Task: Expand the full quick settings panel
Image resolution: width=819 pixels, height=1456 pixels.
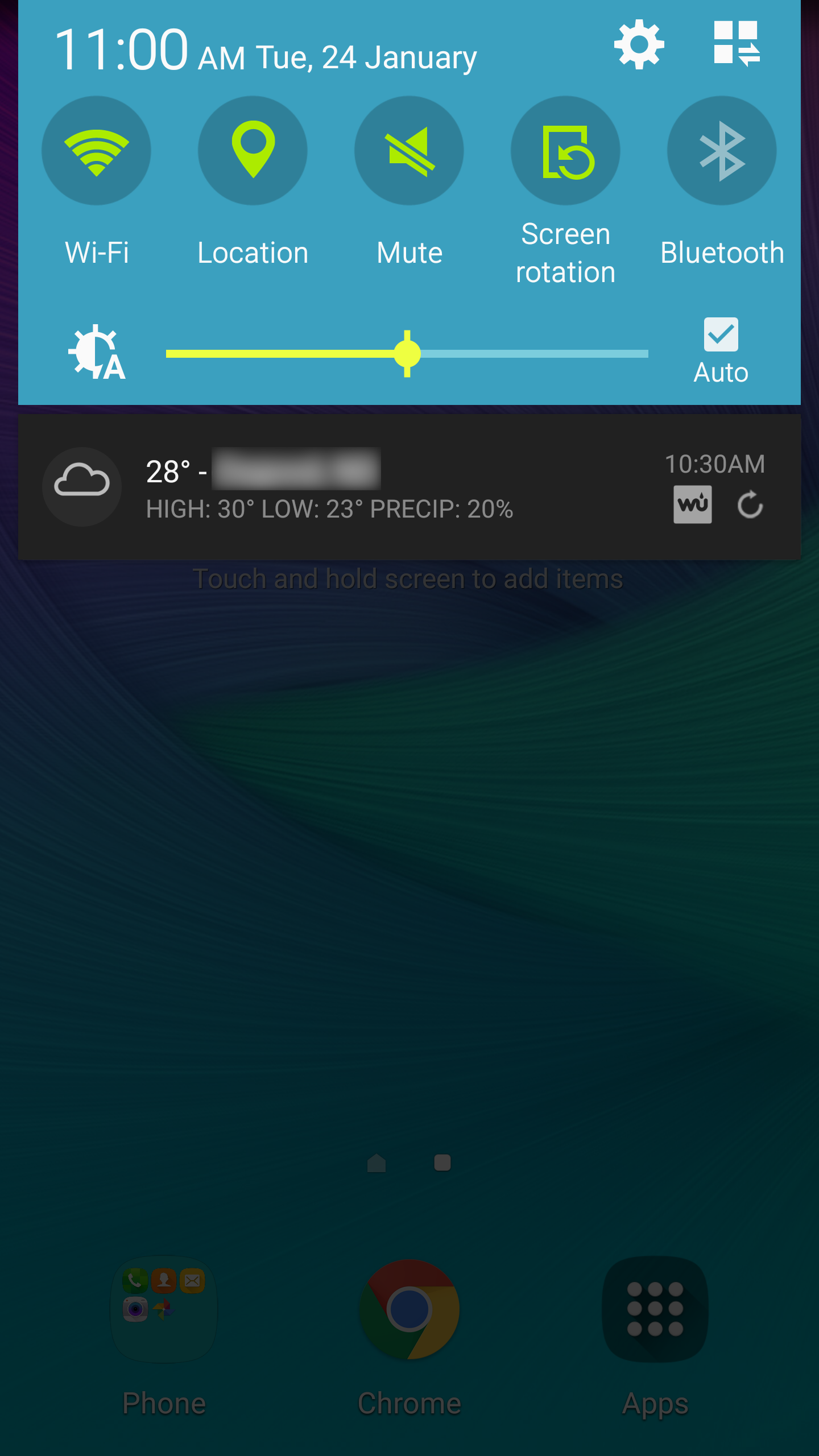Action: coord(737,43)
